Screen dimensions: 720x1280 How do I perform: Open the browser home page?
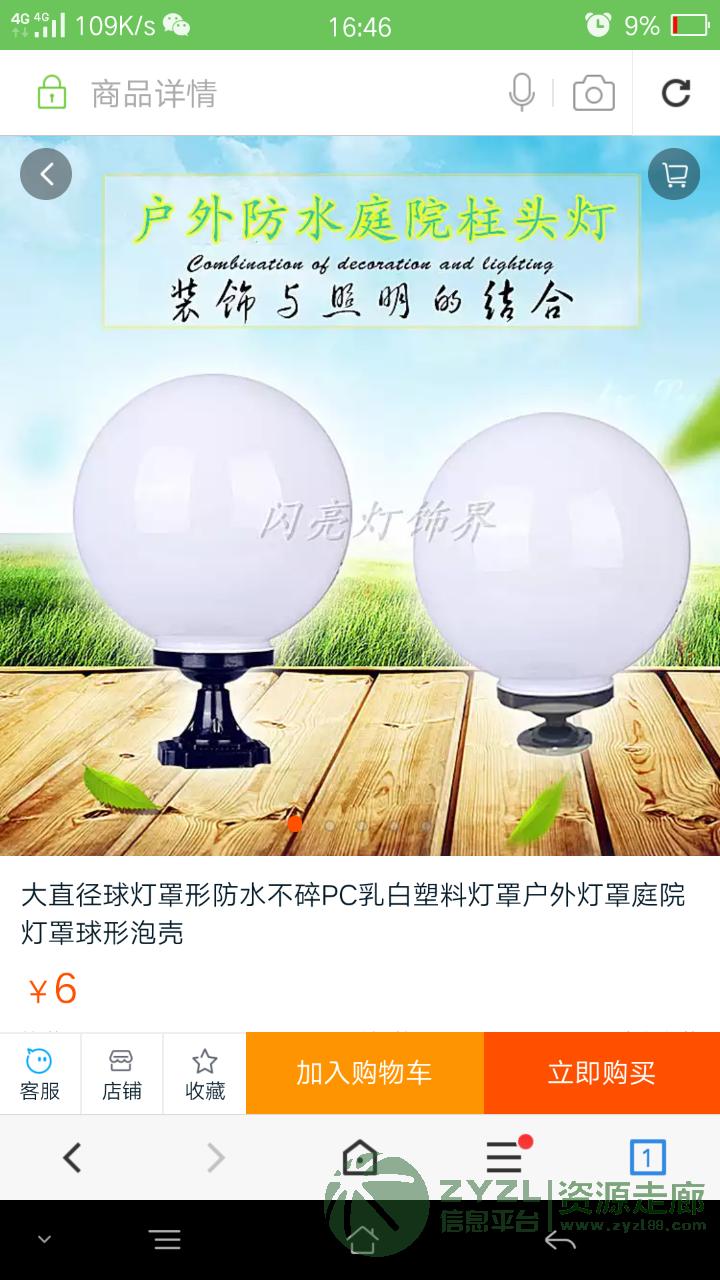coord(360,1158)
